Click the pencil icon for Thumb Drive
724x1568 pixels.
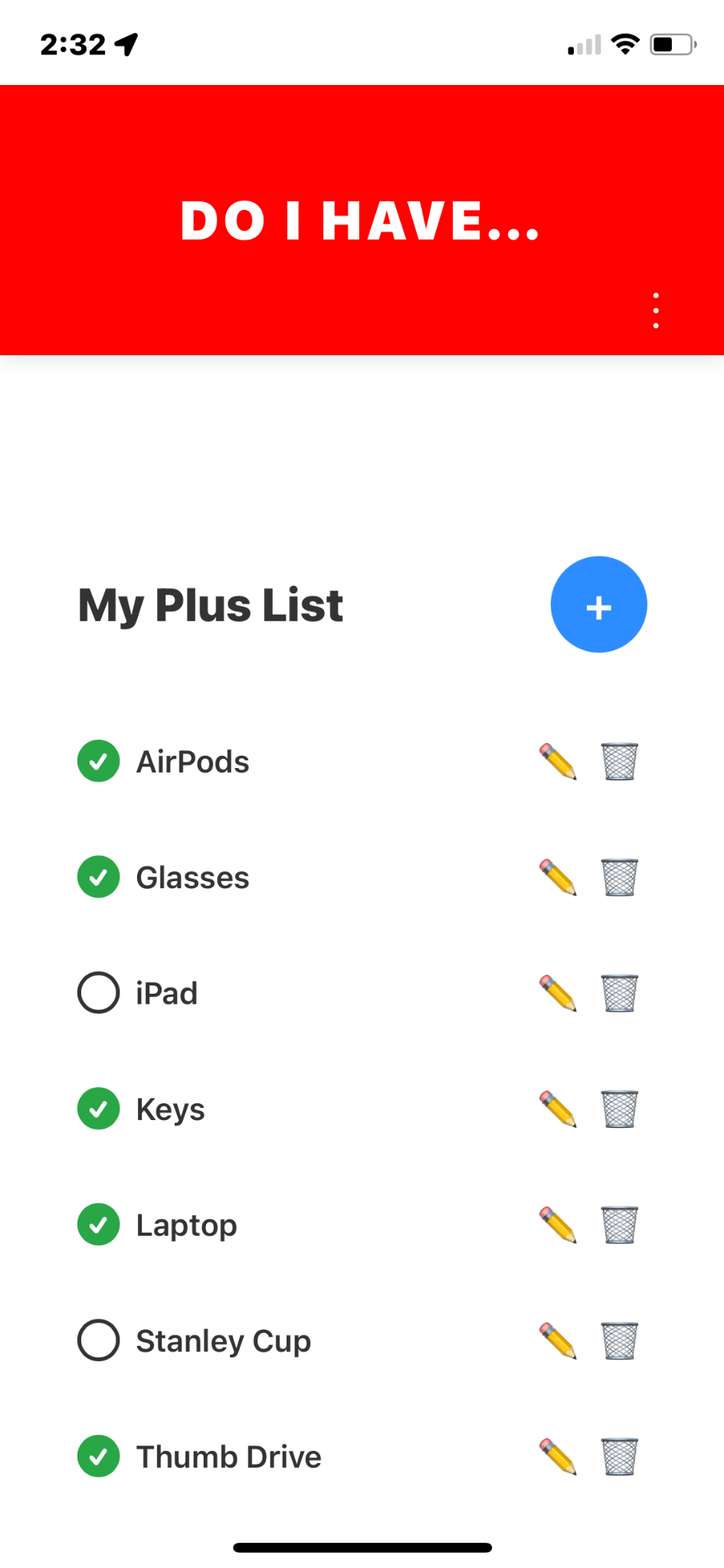558,1456
